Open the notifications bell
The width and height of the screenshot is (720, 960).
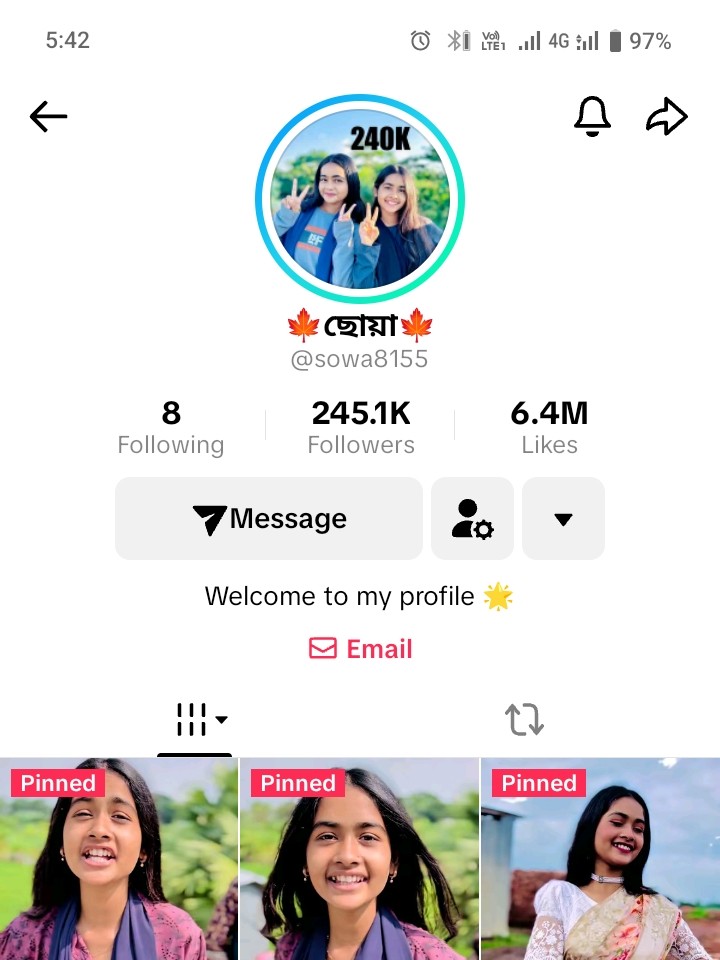click(592, 117)
